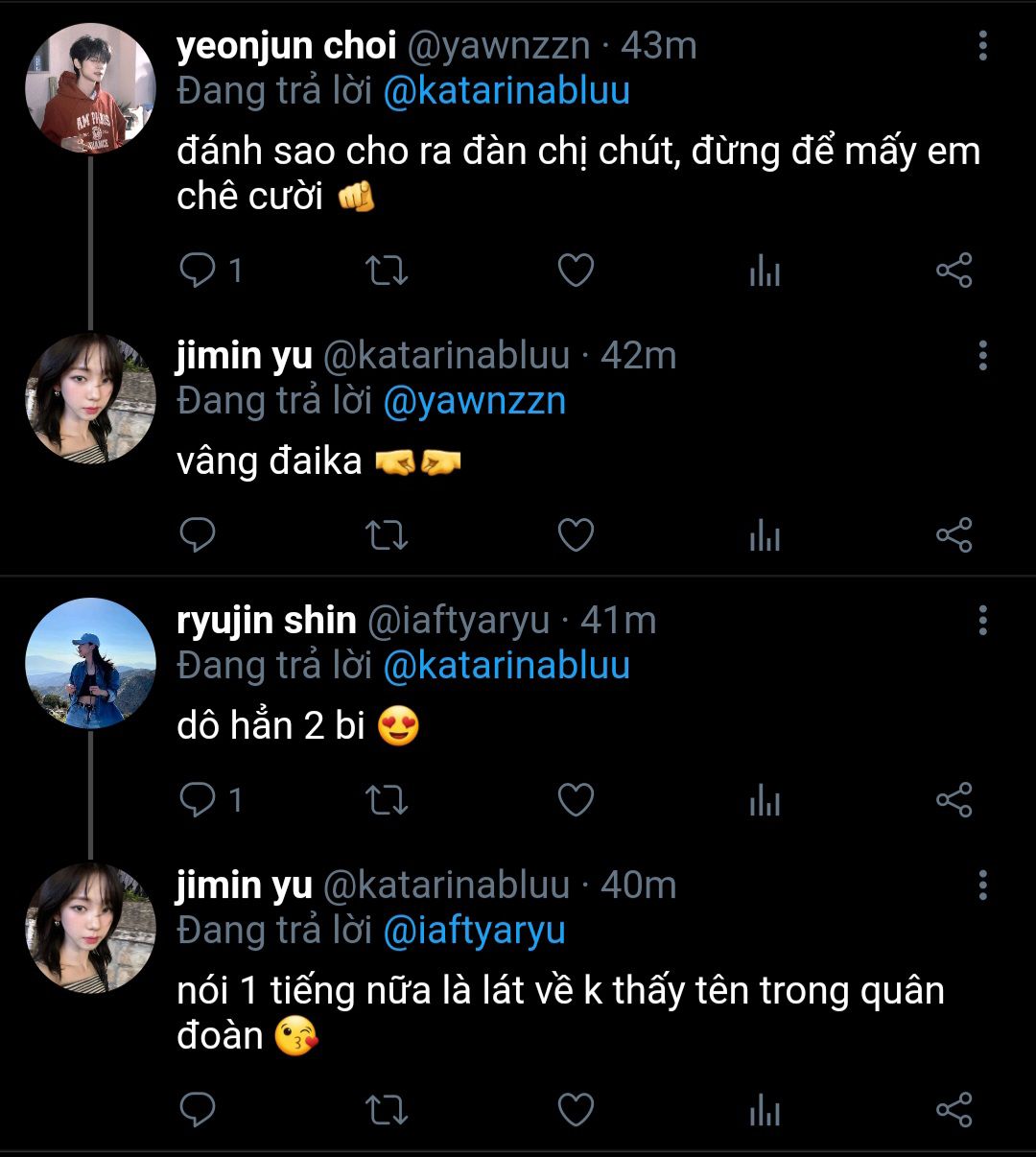Retweet yeonjun choi's reply

[x=388, y=272]
